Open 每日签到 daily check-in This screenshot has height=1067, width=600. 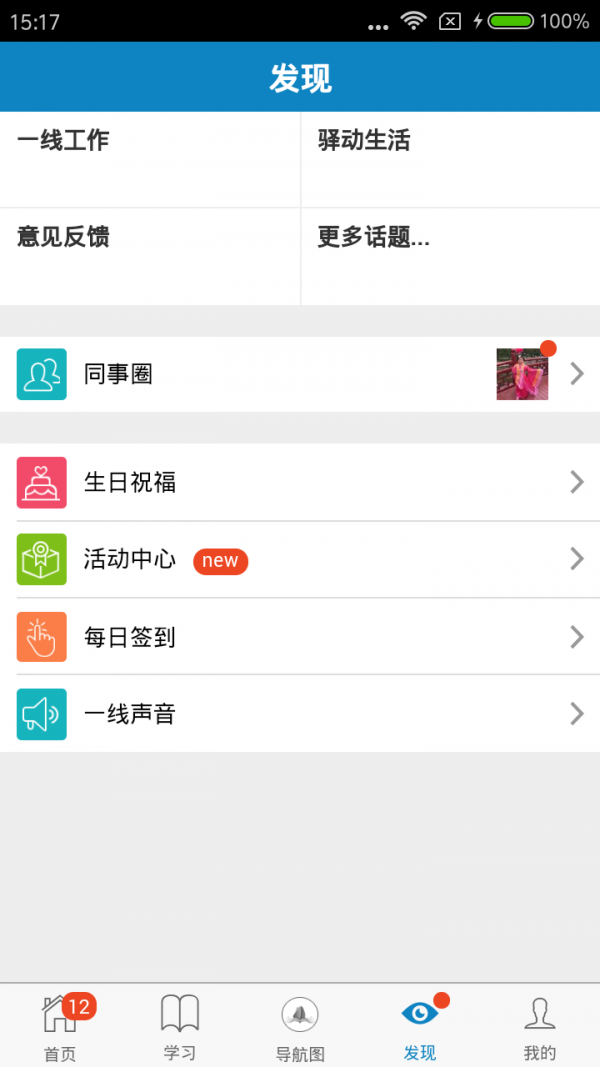point(300,637)
